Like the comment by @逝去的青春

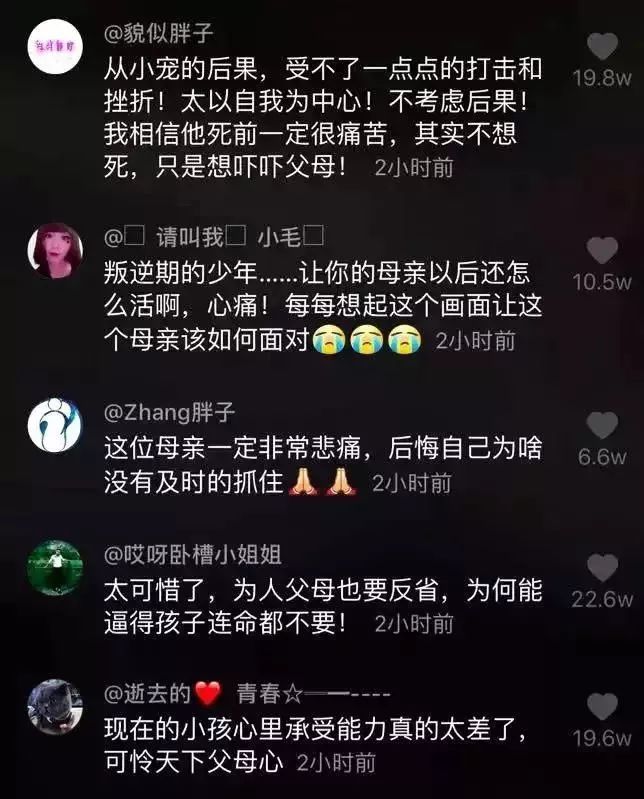point(602,707)
